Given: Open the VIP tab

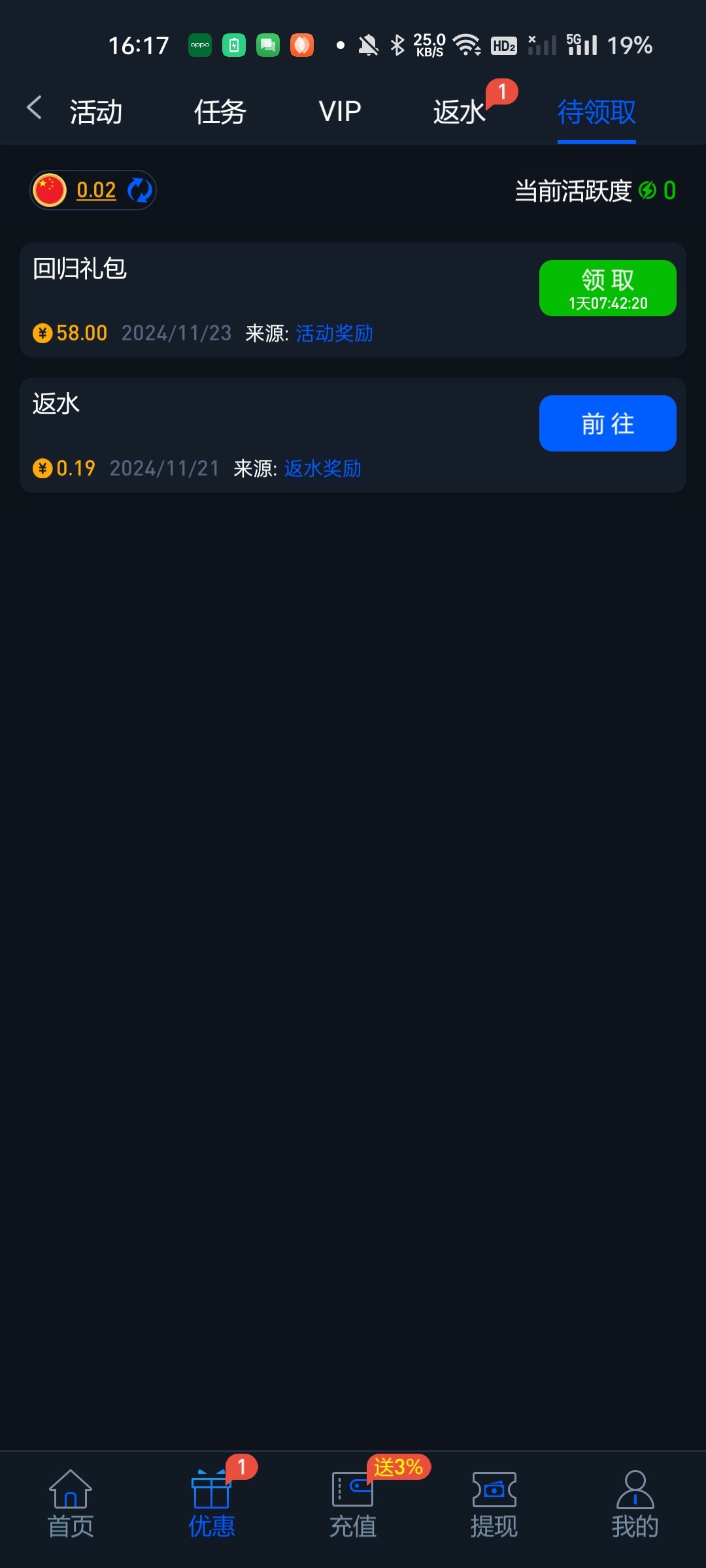Looking at the screenshot, I should tap(340, 112).
